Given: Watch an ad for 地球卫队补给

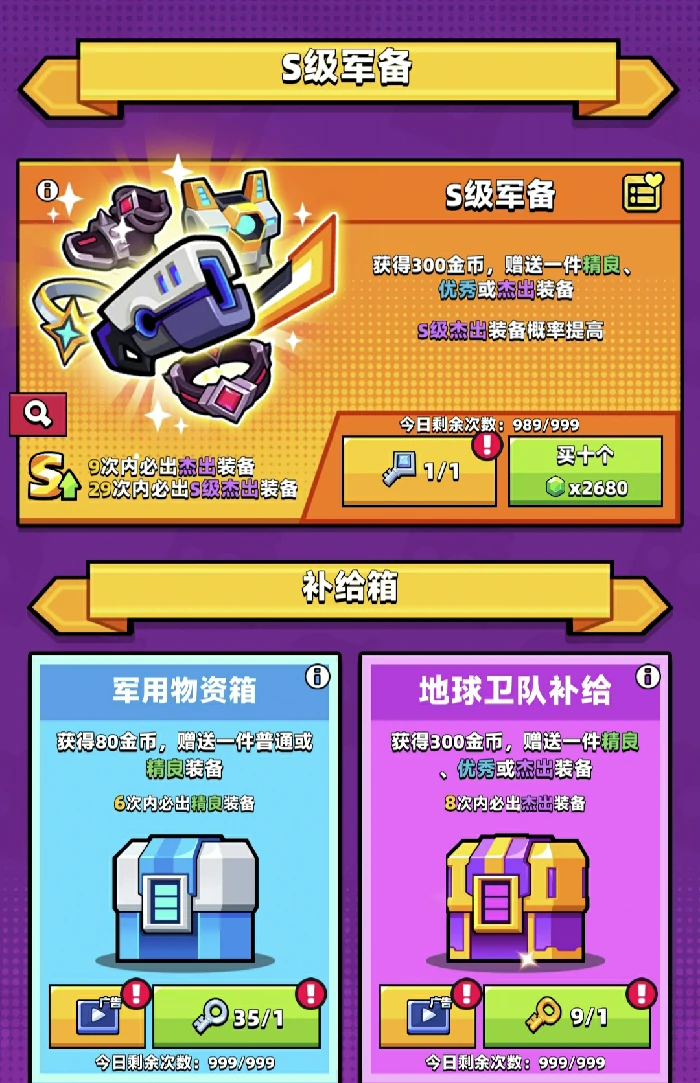Looking at the screenshot, I should point(427,1016).
